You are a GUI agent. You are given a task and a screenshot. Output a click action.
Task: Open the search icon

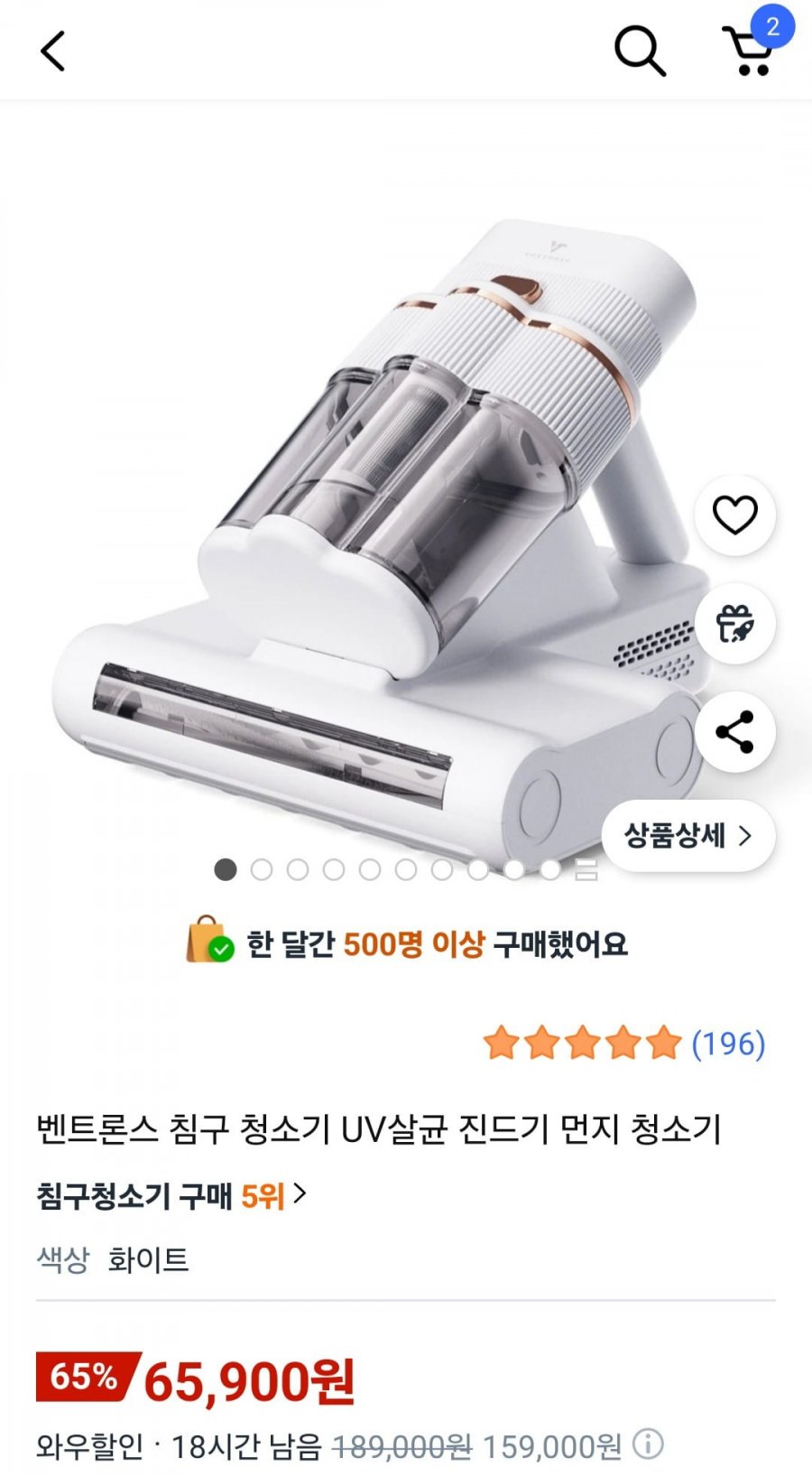click(640, 51)
